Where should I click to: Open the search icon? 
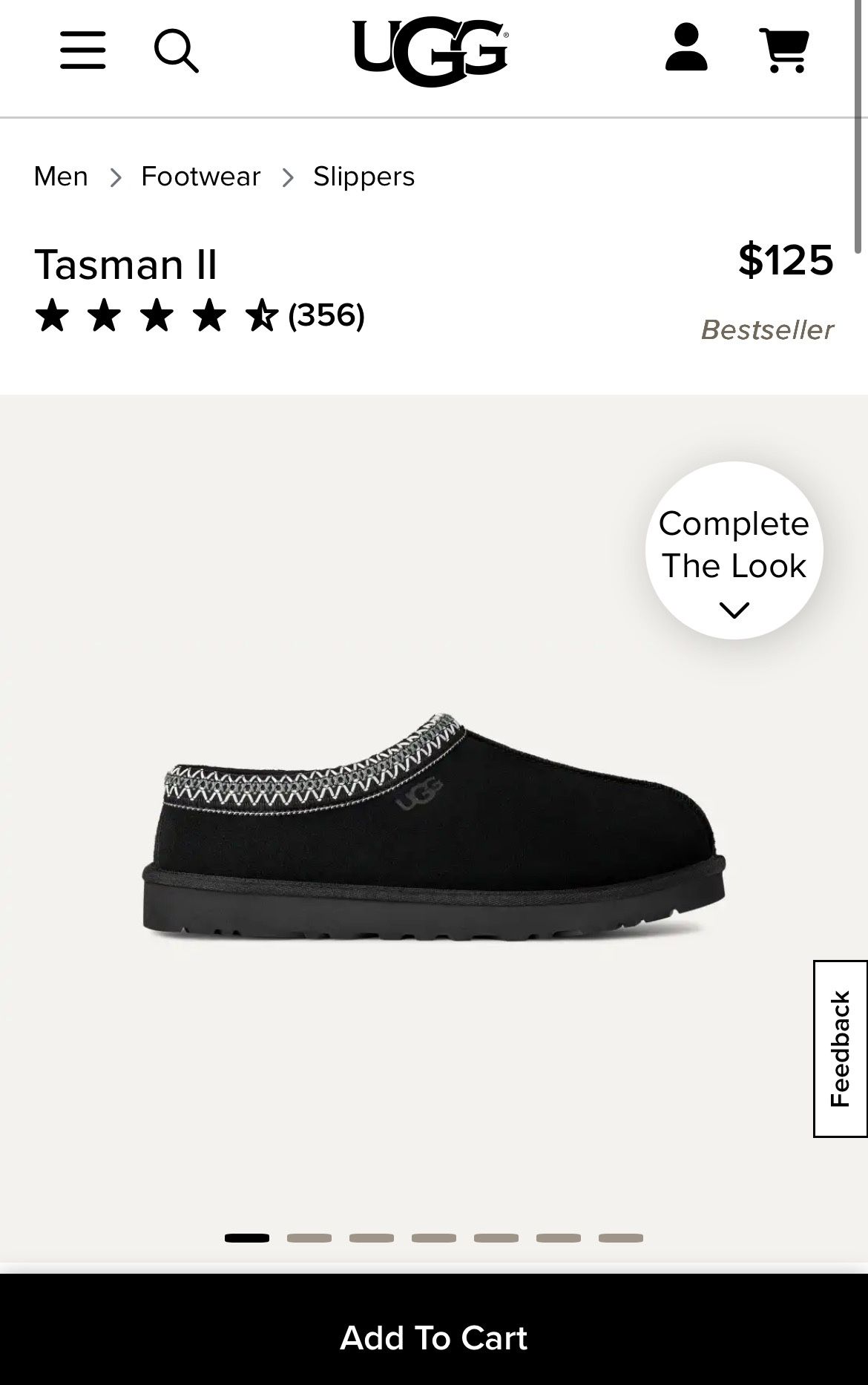(x=176, y=50)
